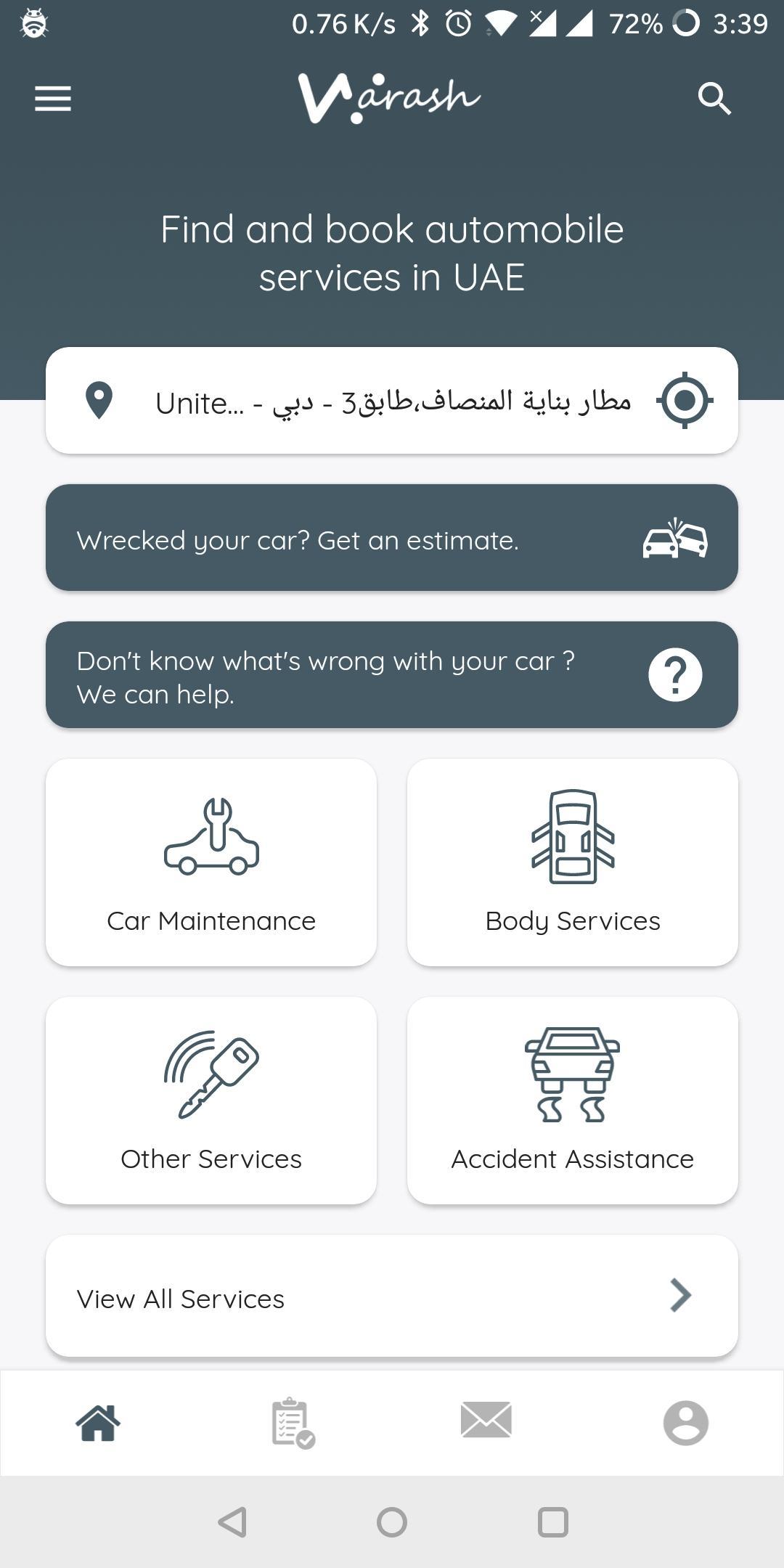
Task: Switch to the profile account tab
Action: coord(685,1423)
